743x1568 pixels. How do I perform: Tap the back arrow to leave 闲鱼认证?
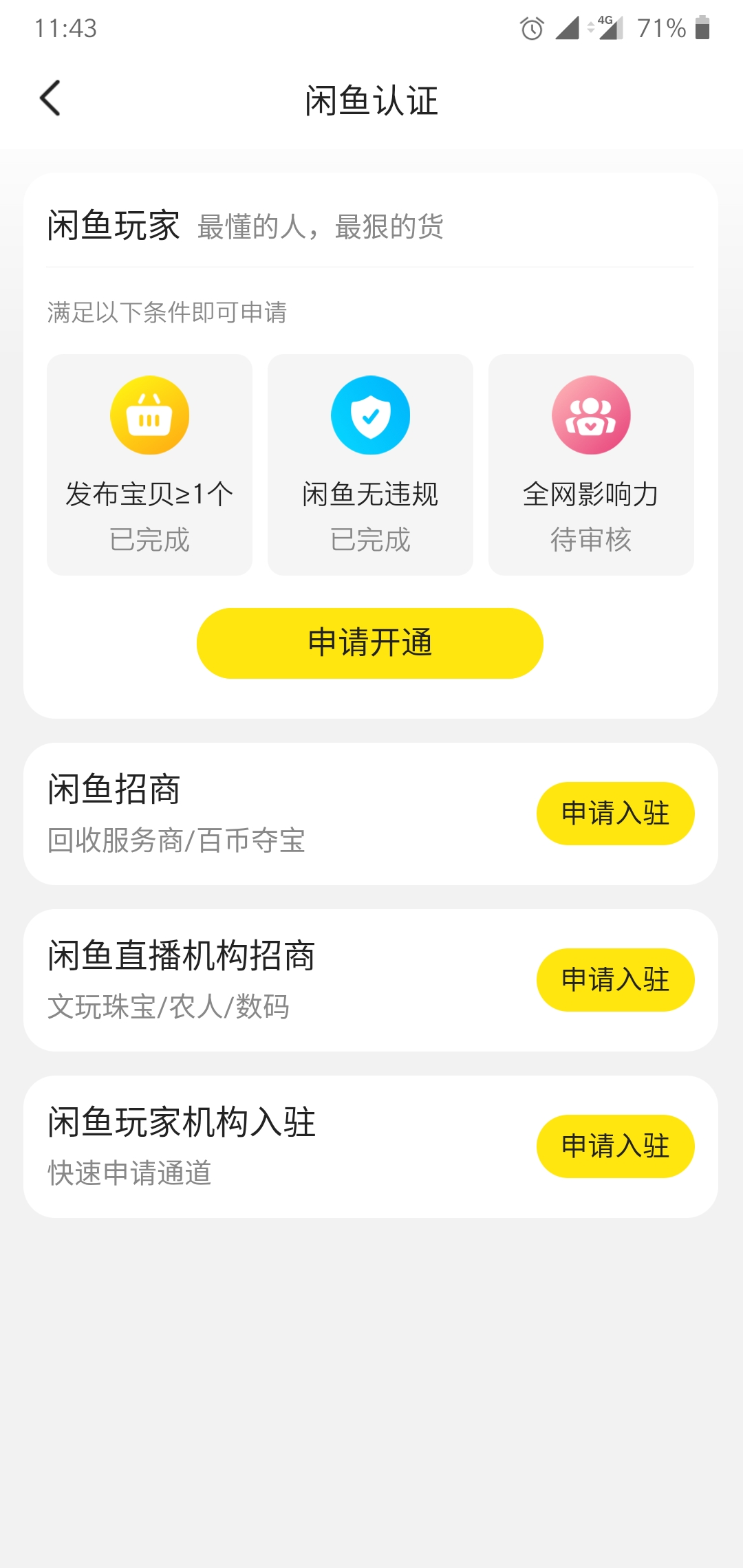point(50,98)
